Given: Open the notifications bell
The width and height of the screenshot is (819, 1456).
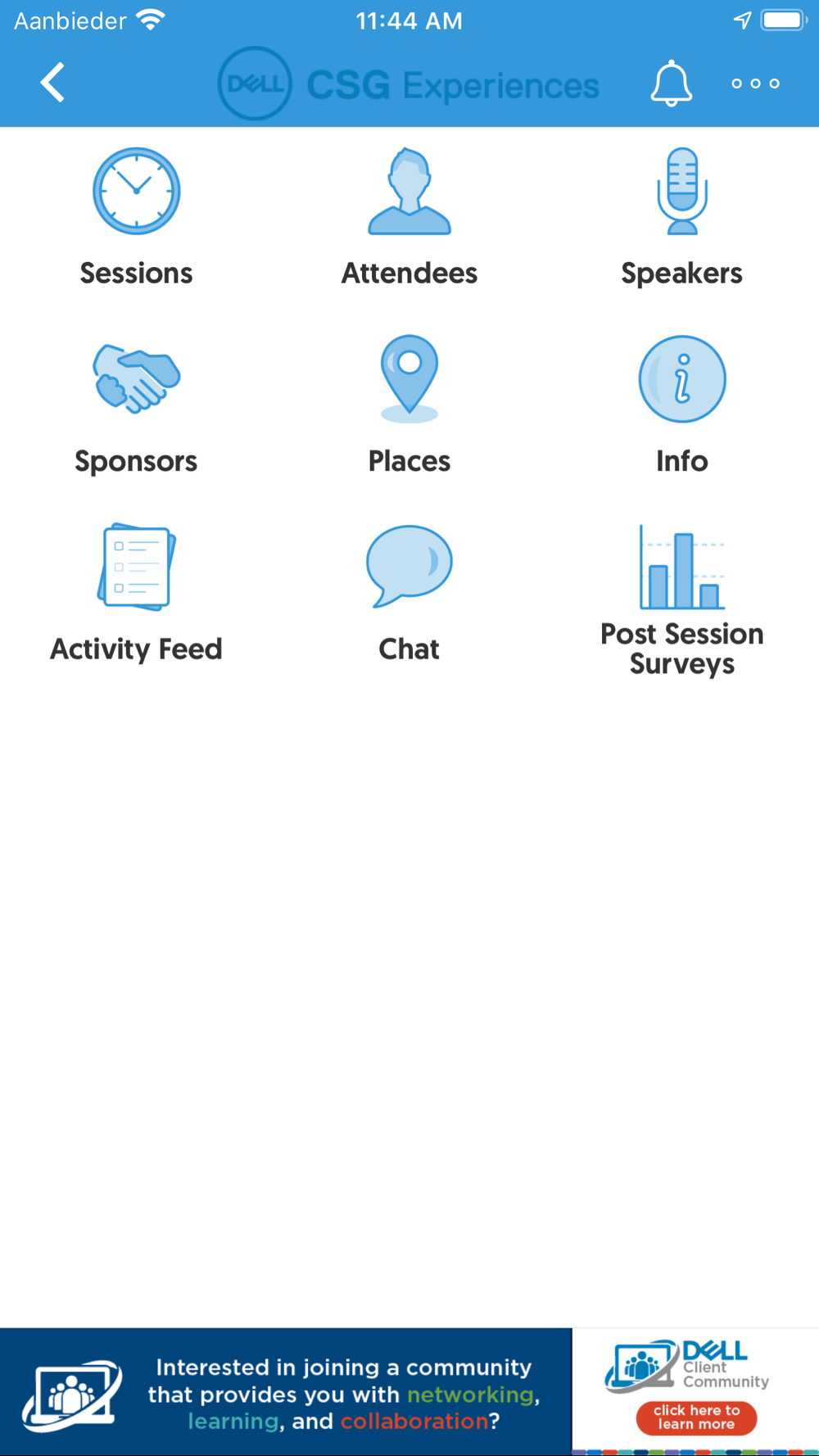Looking at the screenshot, I should 672,83.
